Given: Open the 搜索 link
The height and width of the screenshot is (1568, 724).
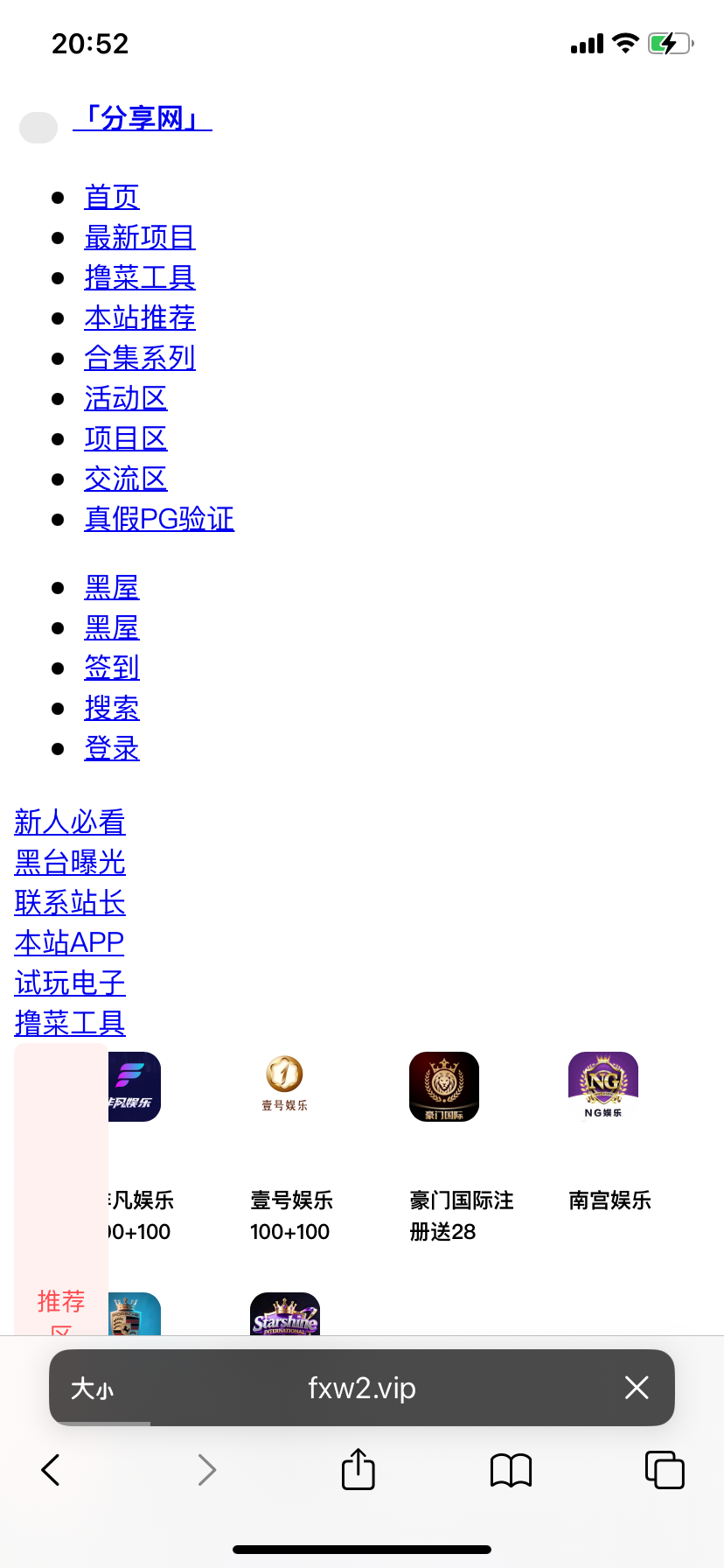Looking at the screenshot, I should click(112, 708).
